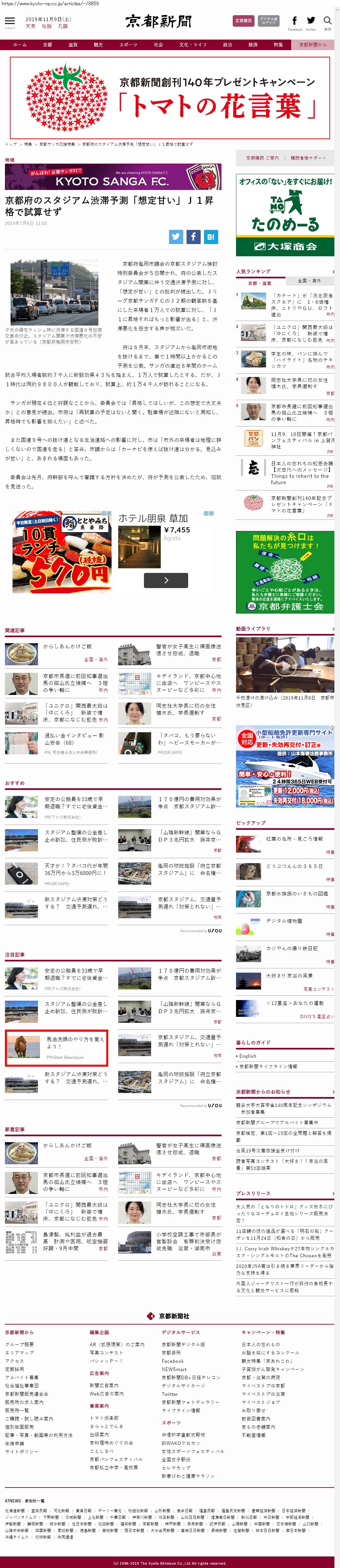This screenshot has height=1568, width=340.
Task: Play the 千枚漬 video in 動画ライブラリ
Action: [285, 665]
